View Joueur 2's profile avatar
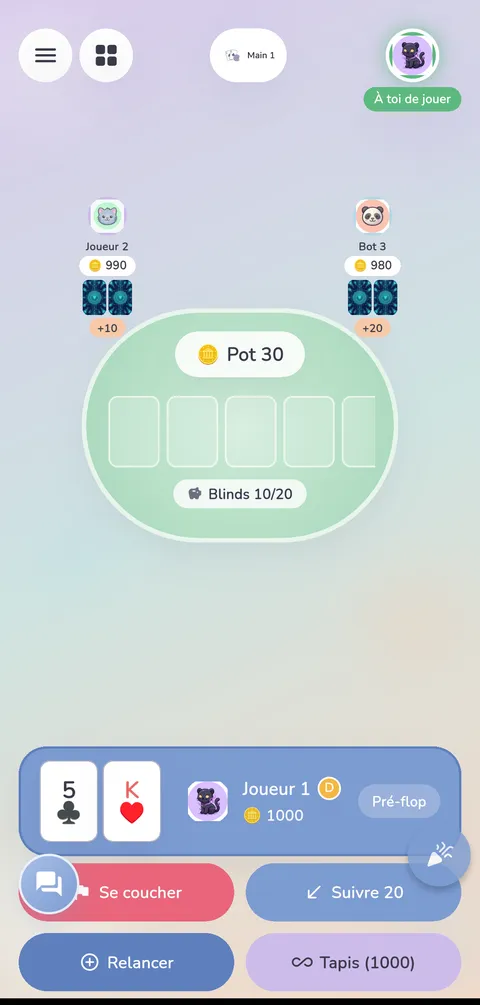The height and width of the screenshot is (1005, 480). [107, 216]
